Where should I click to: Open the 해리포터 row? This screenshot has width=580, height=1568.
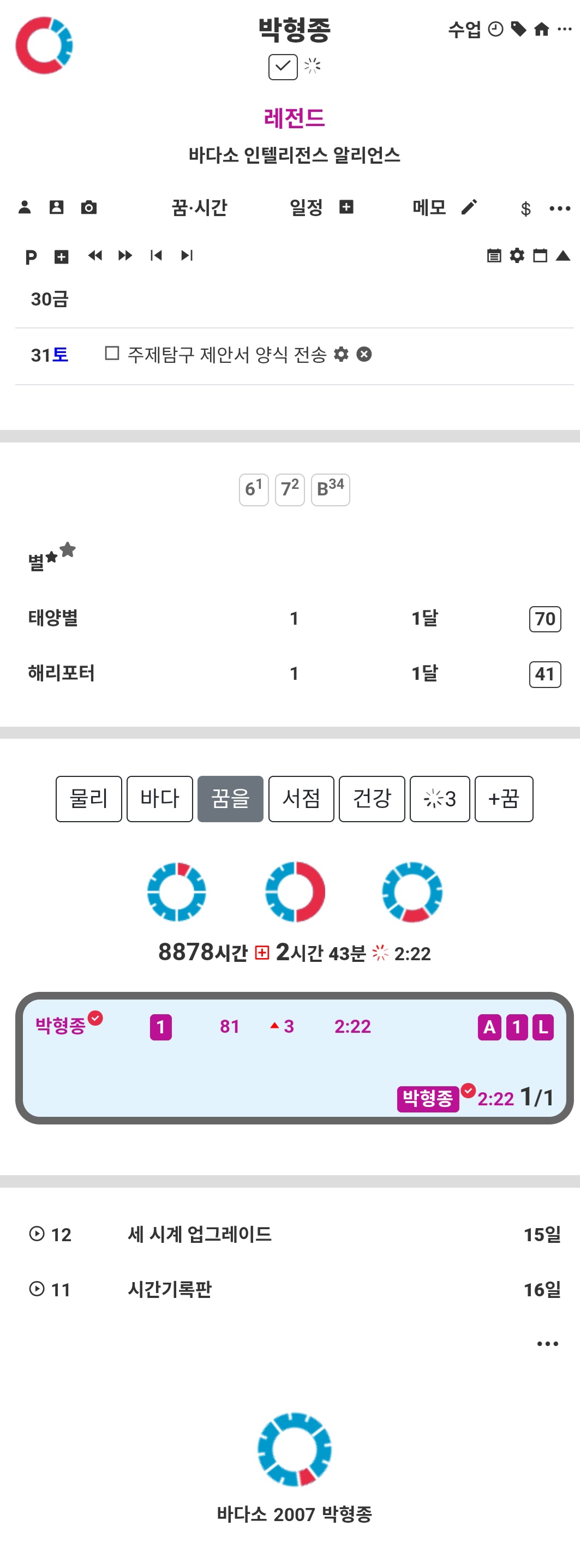61,673
